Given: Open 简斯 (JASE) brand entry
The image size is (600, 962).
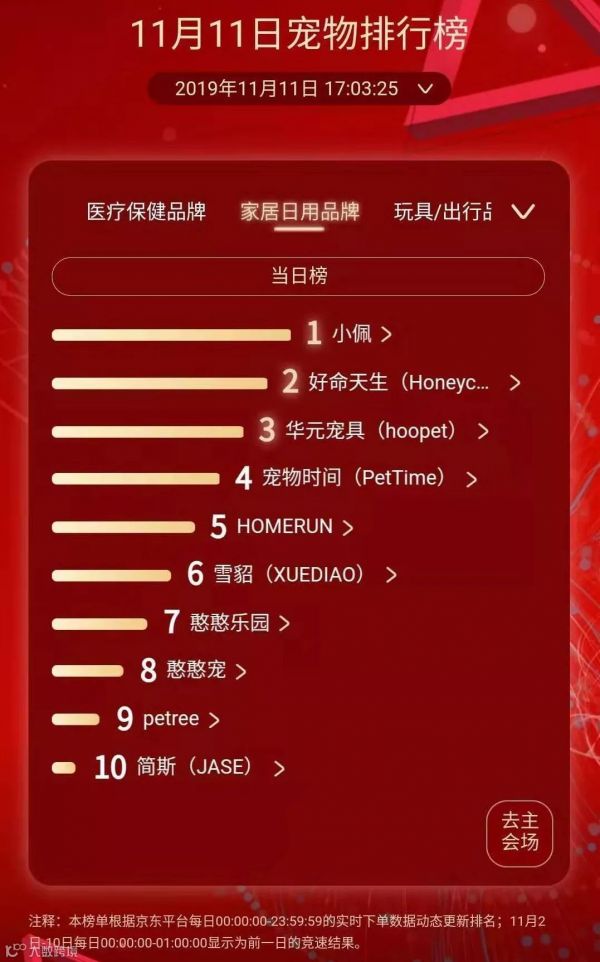Looking at the screenshot, I should (x=205, y=767).
